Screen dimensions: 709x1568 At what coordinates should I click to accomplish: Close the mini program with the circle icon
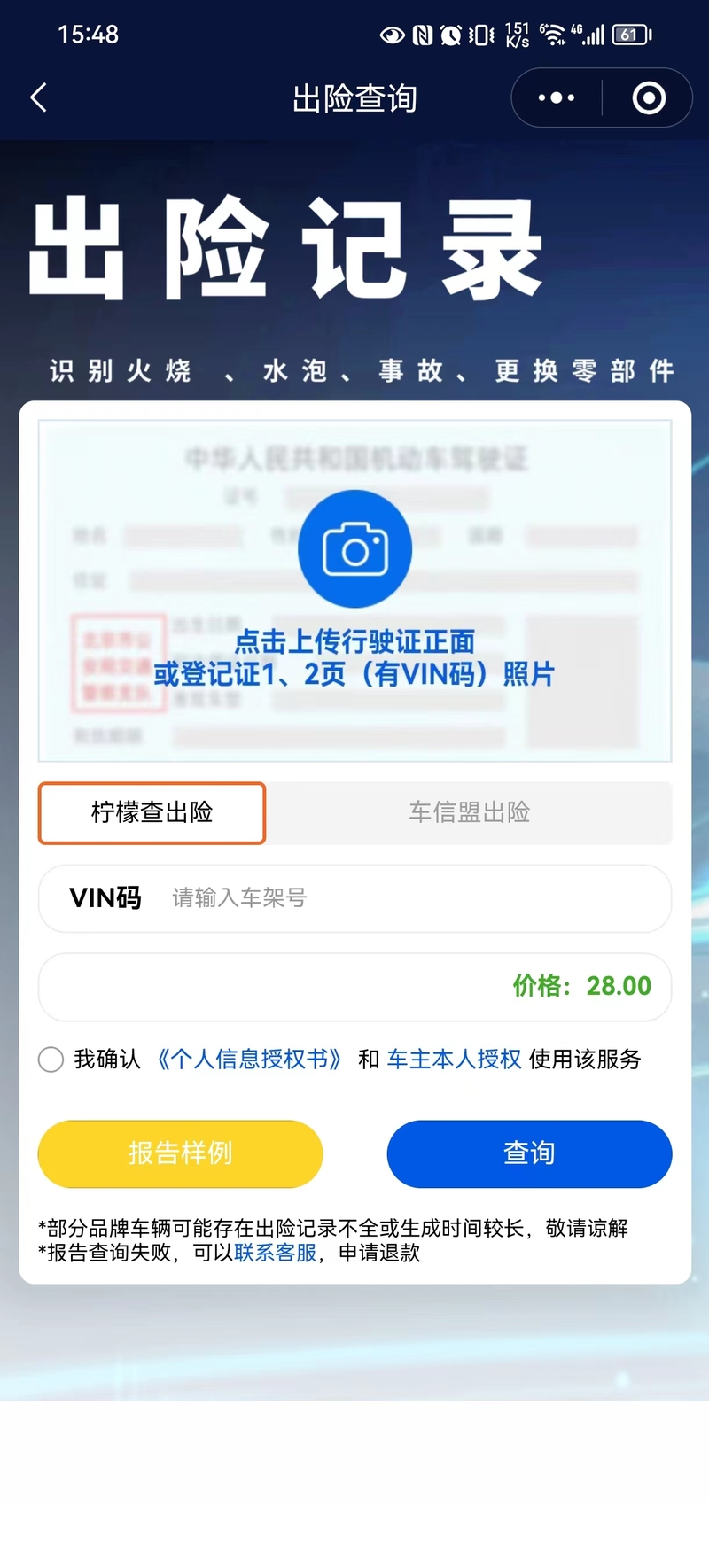649,97
